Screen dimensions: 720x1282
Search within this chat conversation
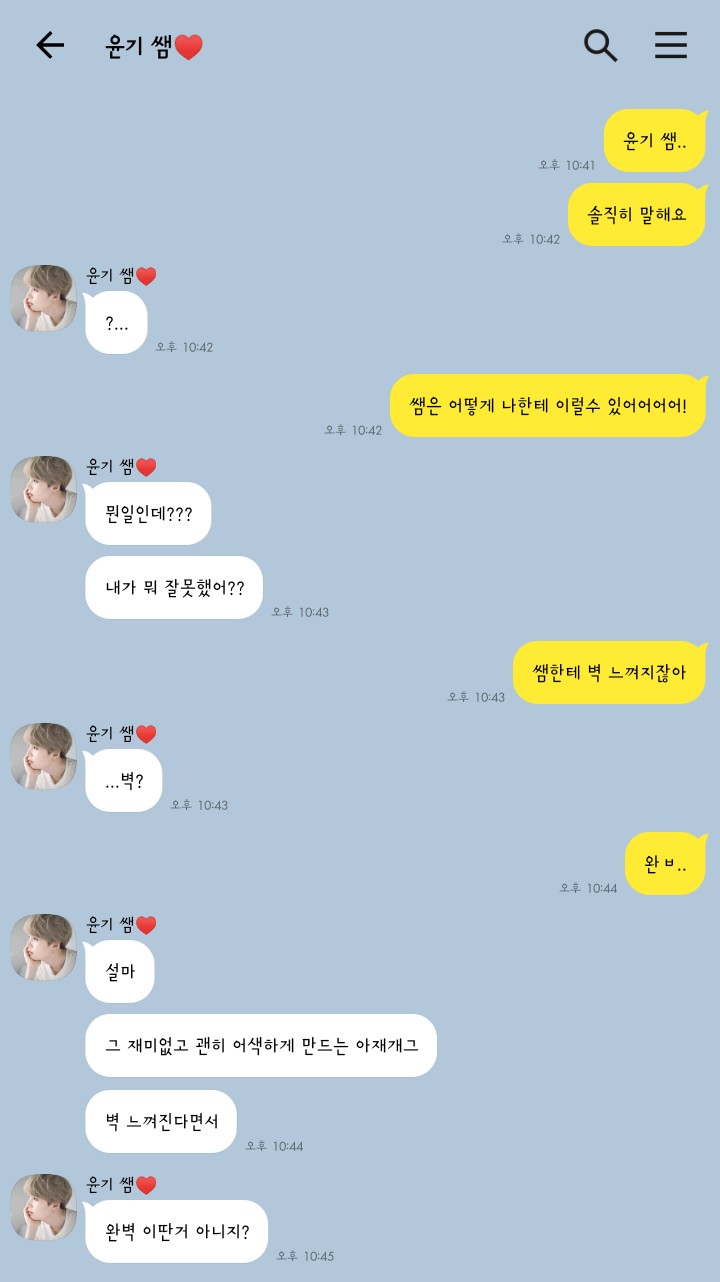[600, 45]
